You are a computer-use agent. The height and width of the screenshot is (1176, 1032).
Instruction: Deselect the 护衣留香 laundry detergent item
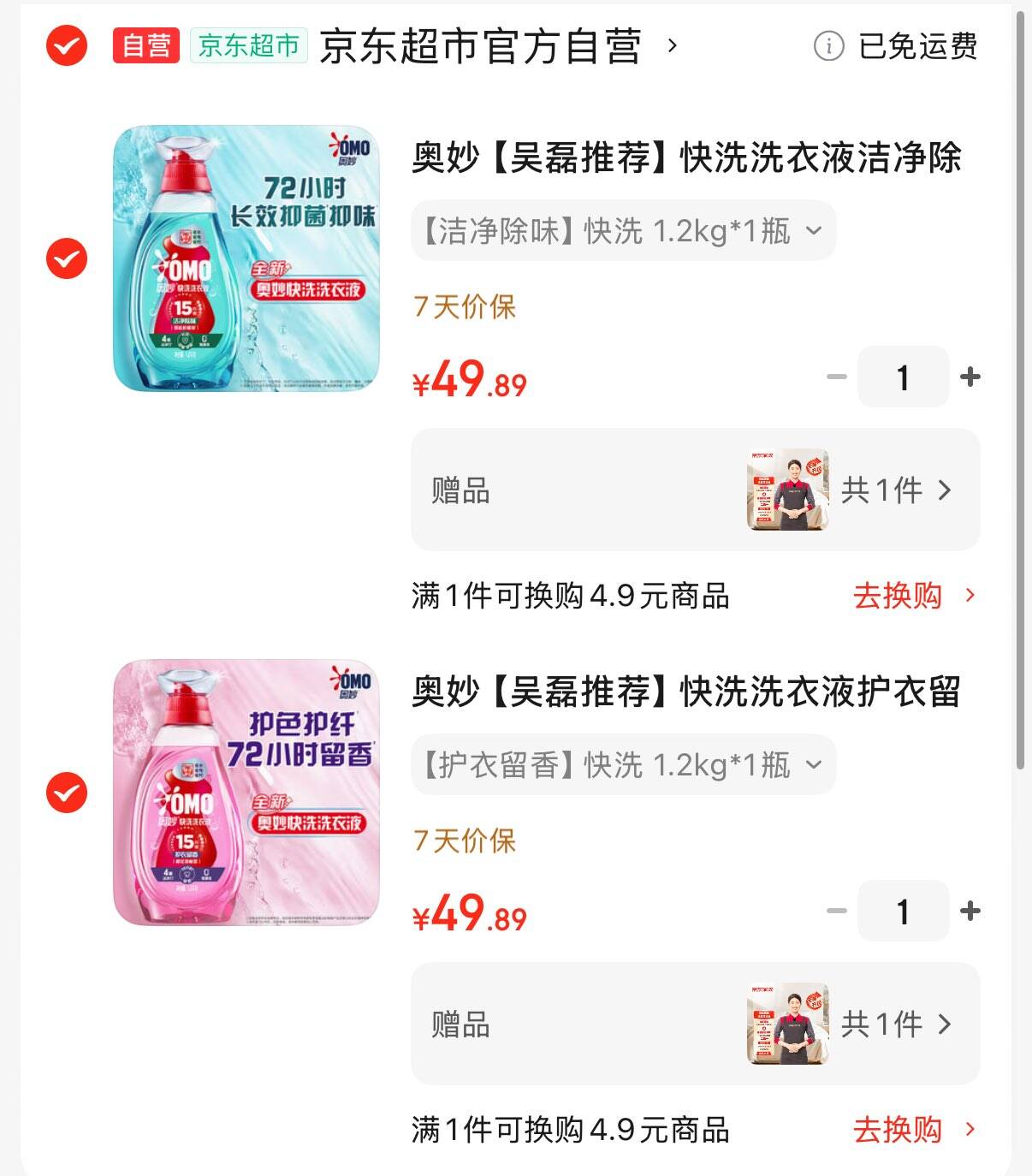coord(67,793)
